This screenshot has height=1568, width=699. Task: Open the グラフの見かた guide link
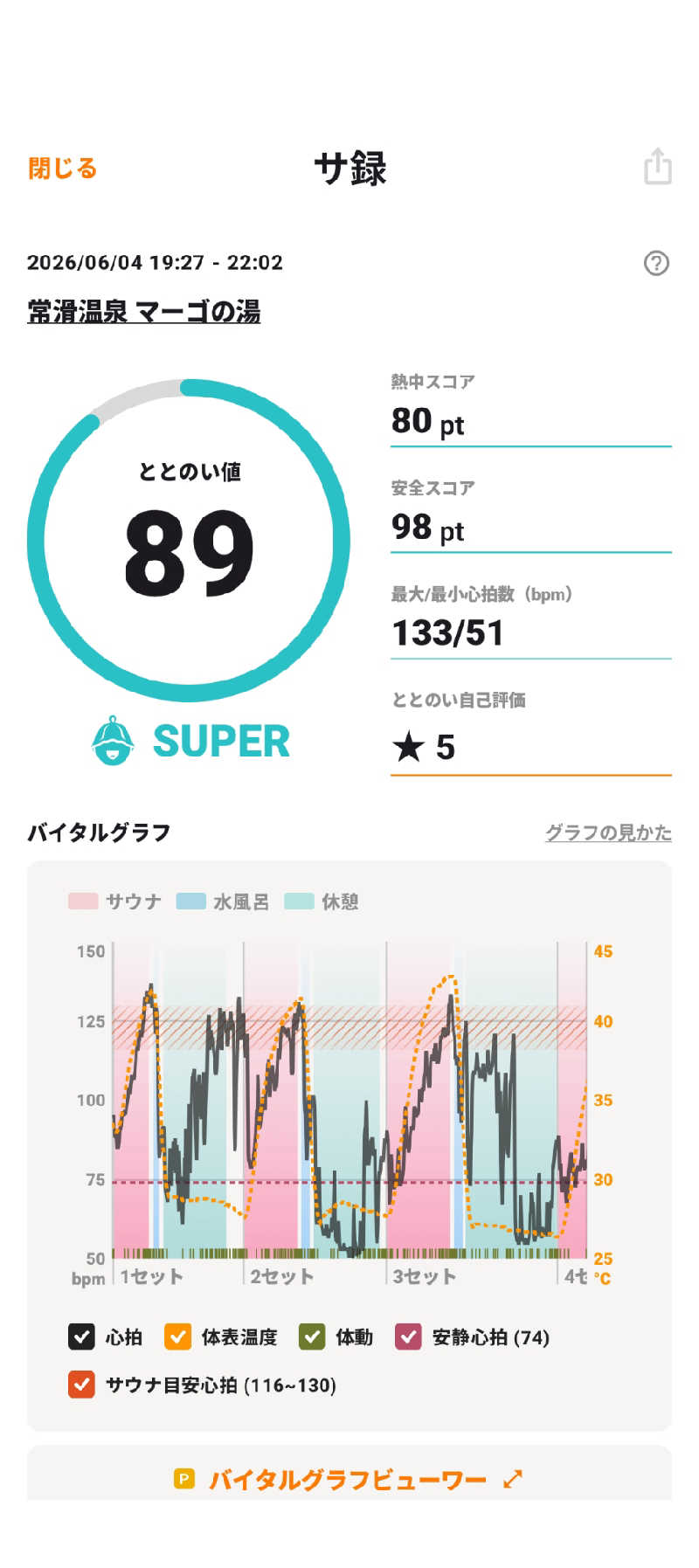608,832
